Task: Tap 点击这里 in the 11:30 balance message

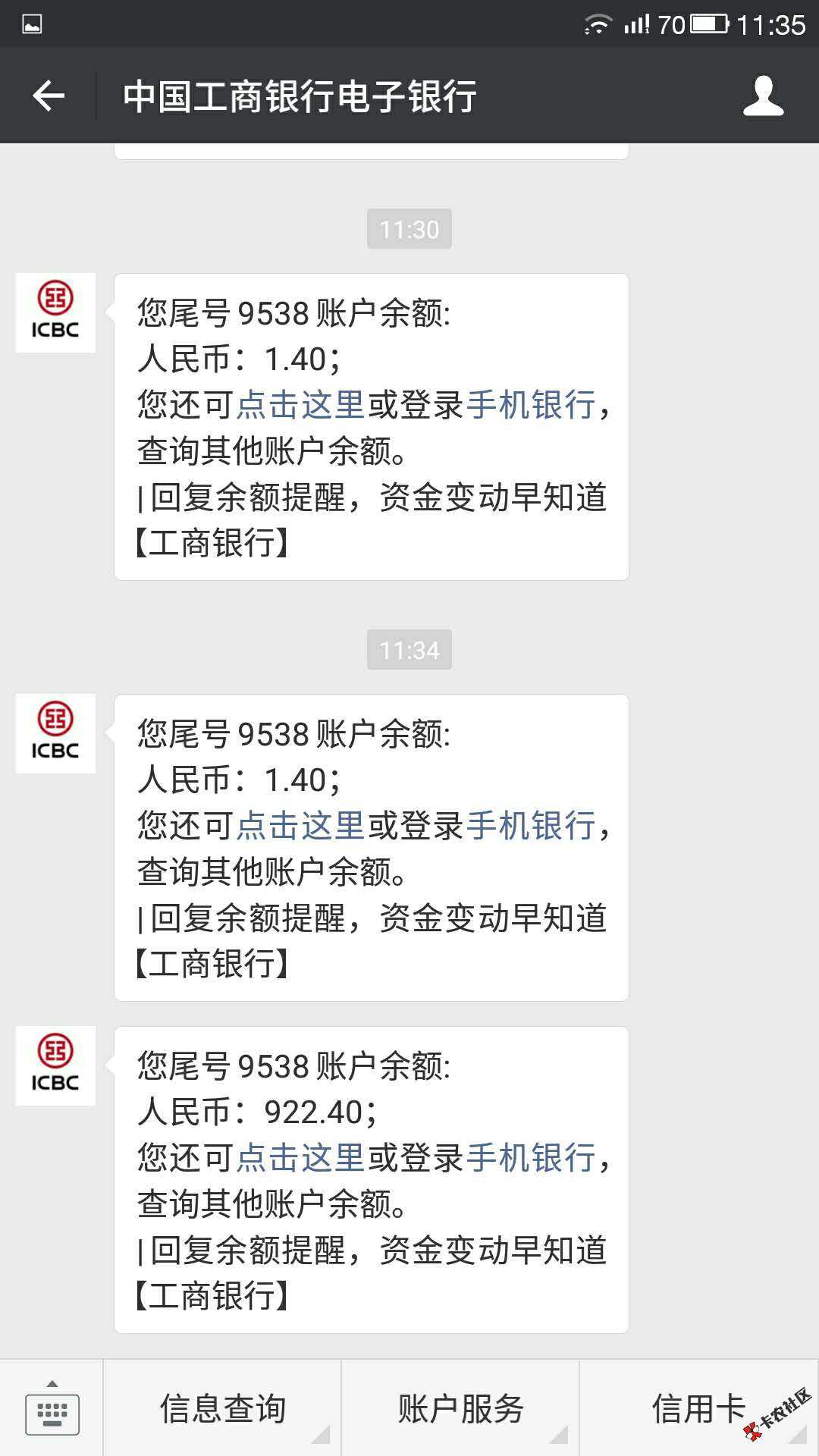Action: coord(301,405)
